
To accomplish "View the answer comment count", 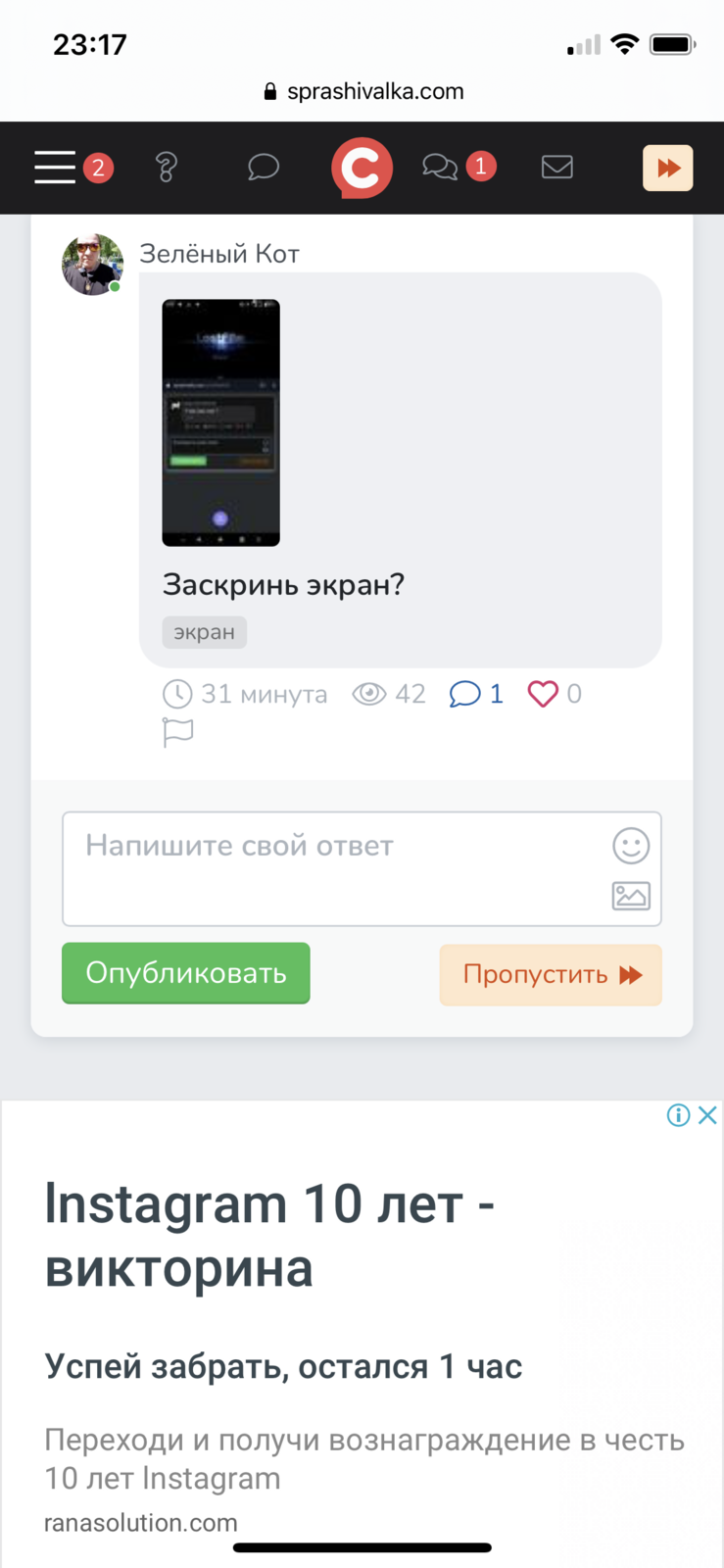I will 476,694.
